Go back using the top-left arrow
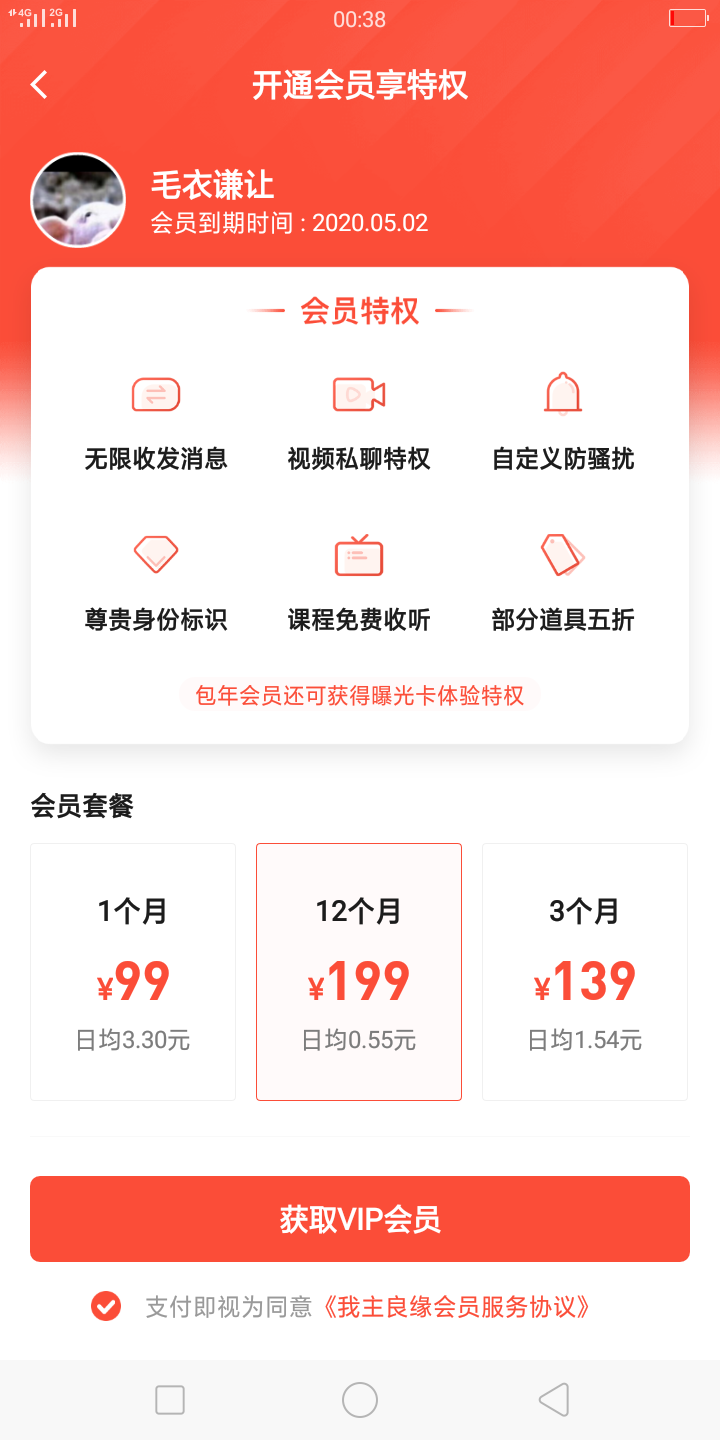The width and height of the screenshot is (720, 1440). [x=39, y=85]
